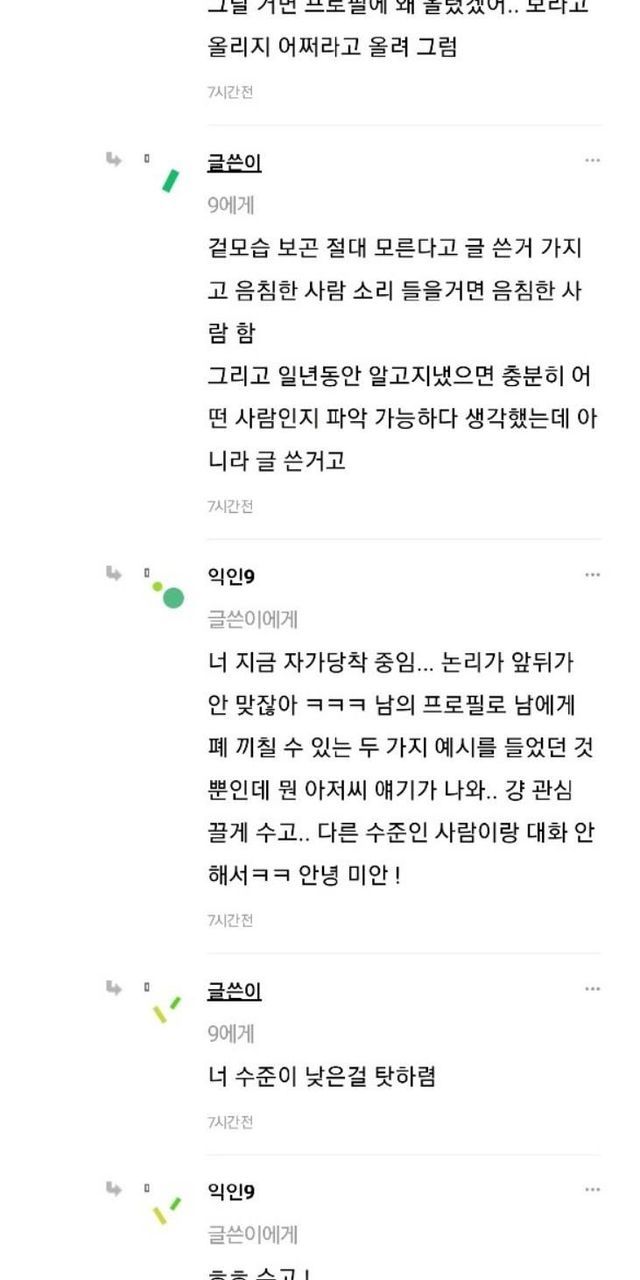
Task: Open more options on 익인9's '자가당착' comment
Action: coord(592,575)
